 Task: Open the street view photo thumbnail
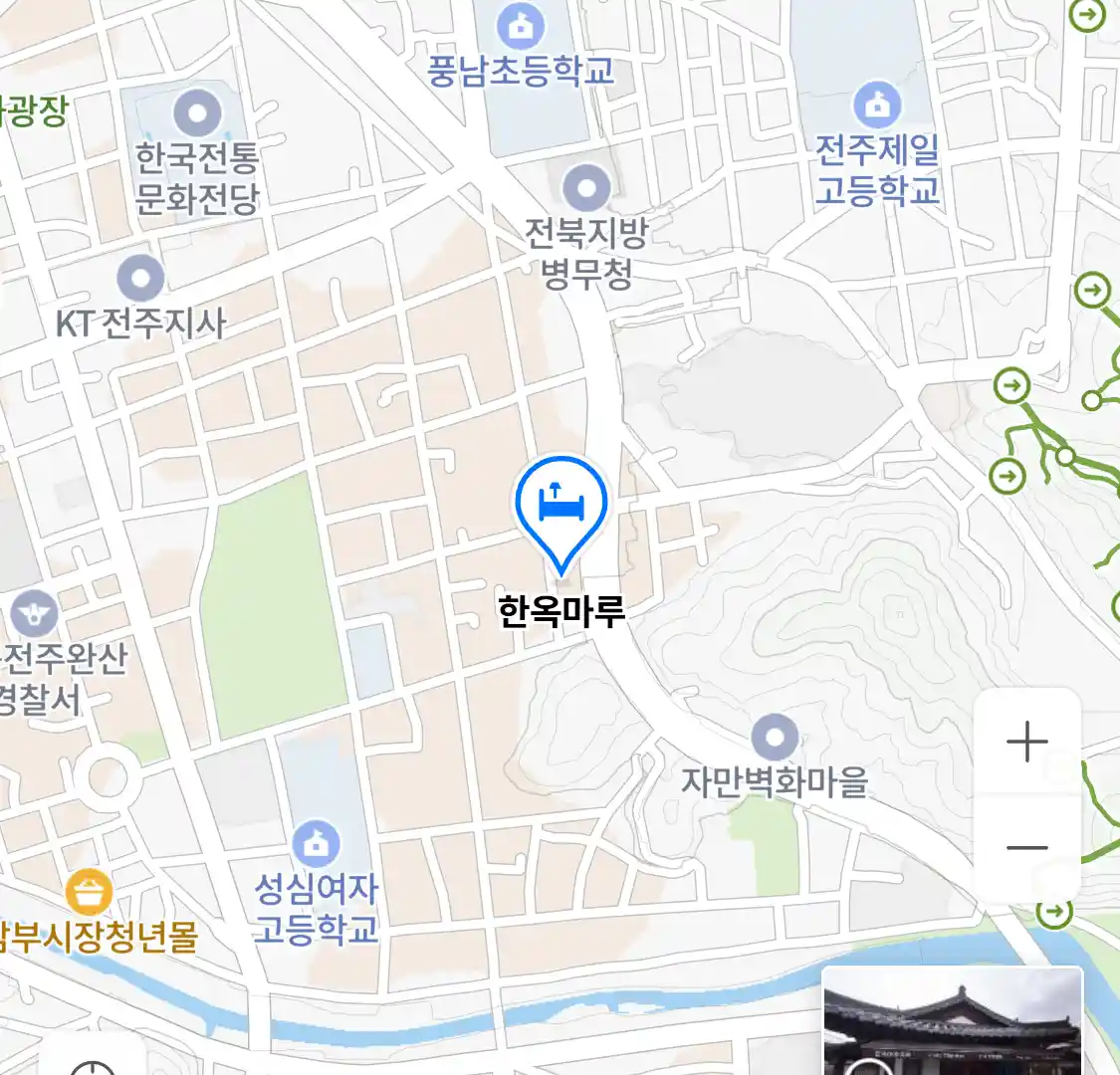pyautogui.click(x=952, y=1020)
